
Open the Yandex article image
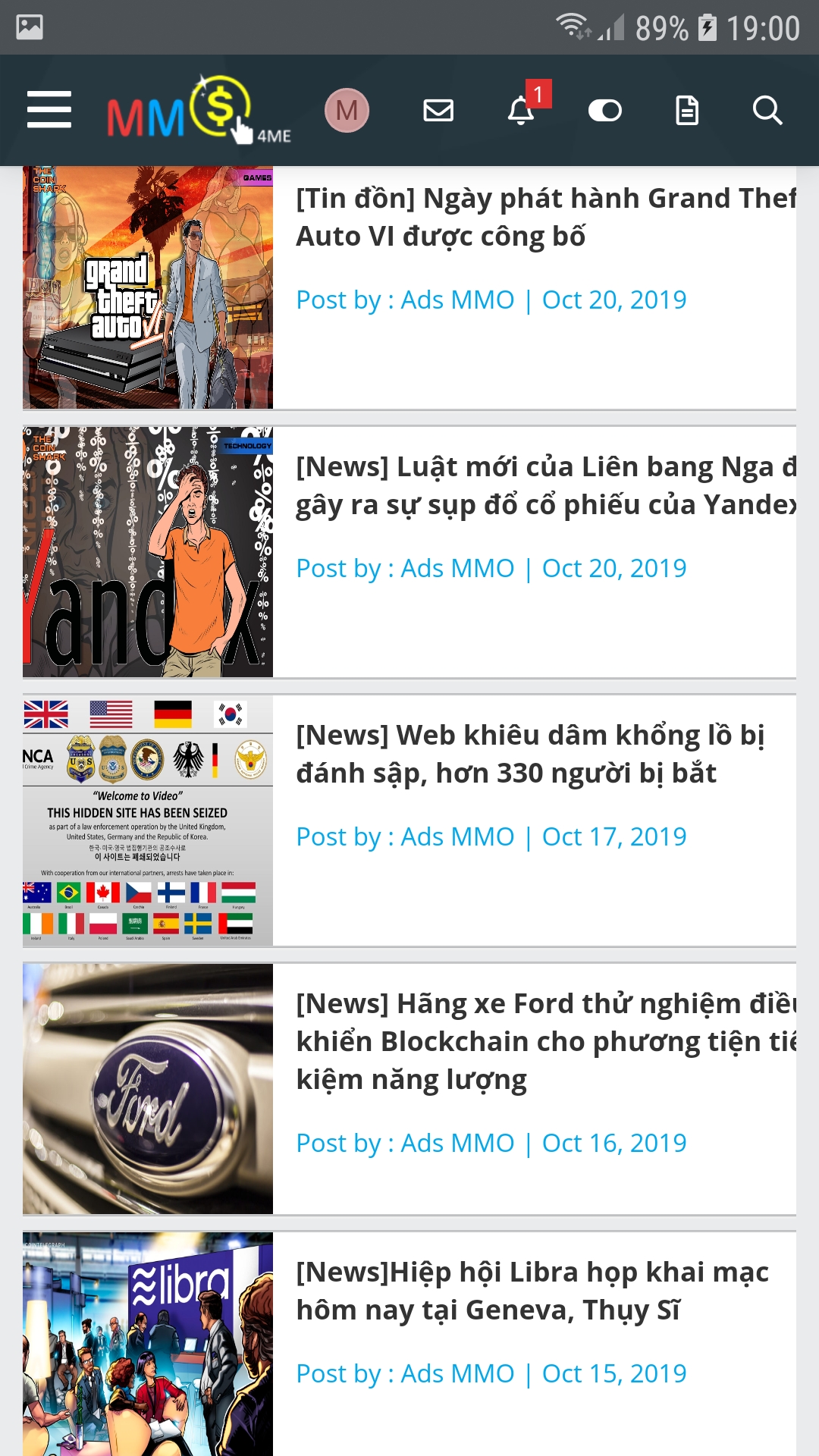(x=148, y=552)
